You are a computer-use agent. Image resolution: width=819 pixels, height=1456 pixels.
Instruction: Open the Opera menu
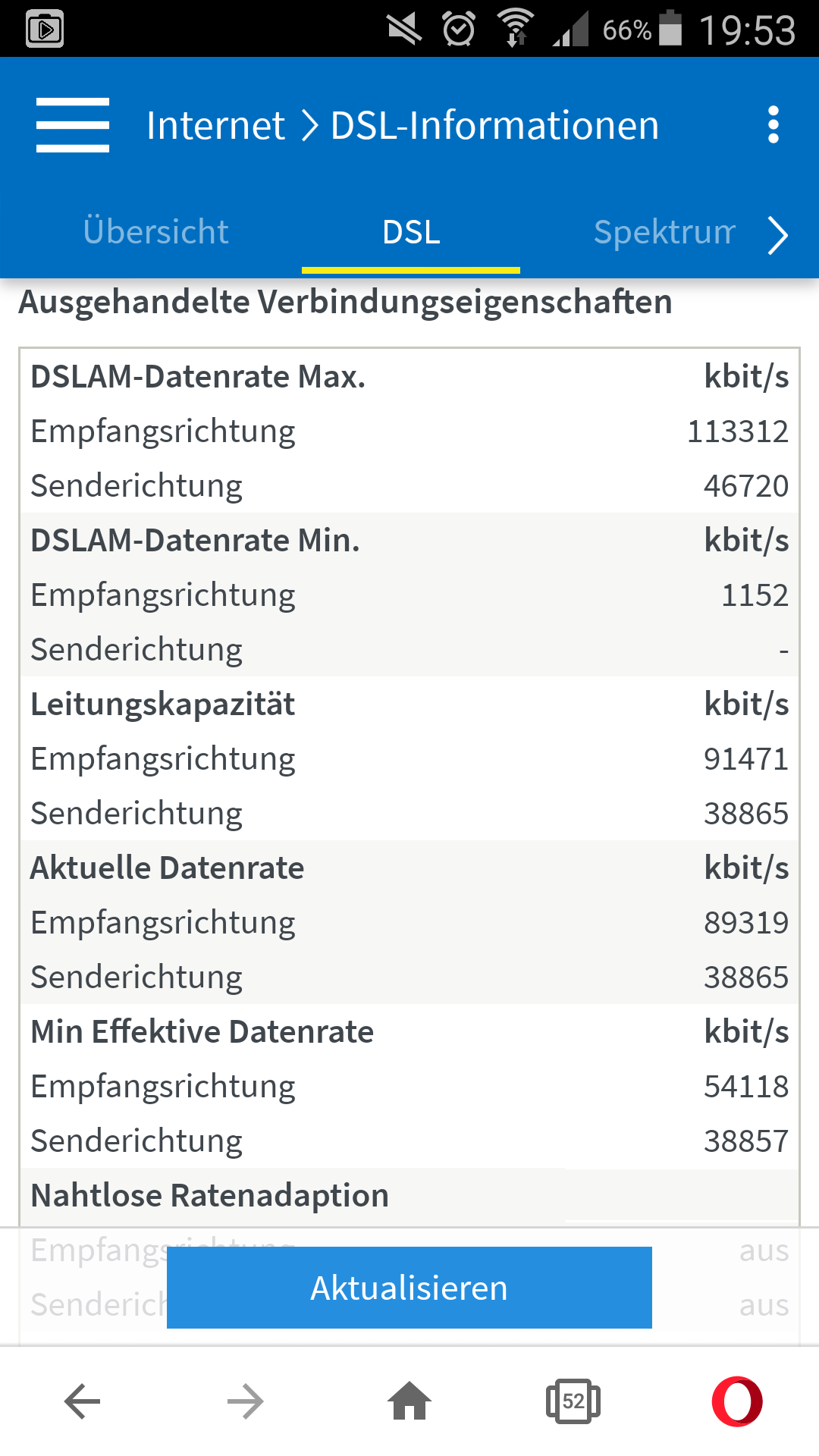(x=737, y=1401)
